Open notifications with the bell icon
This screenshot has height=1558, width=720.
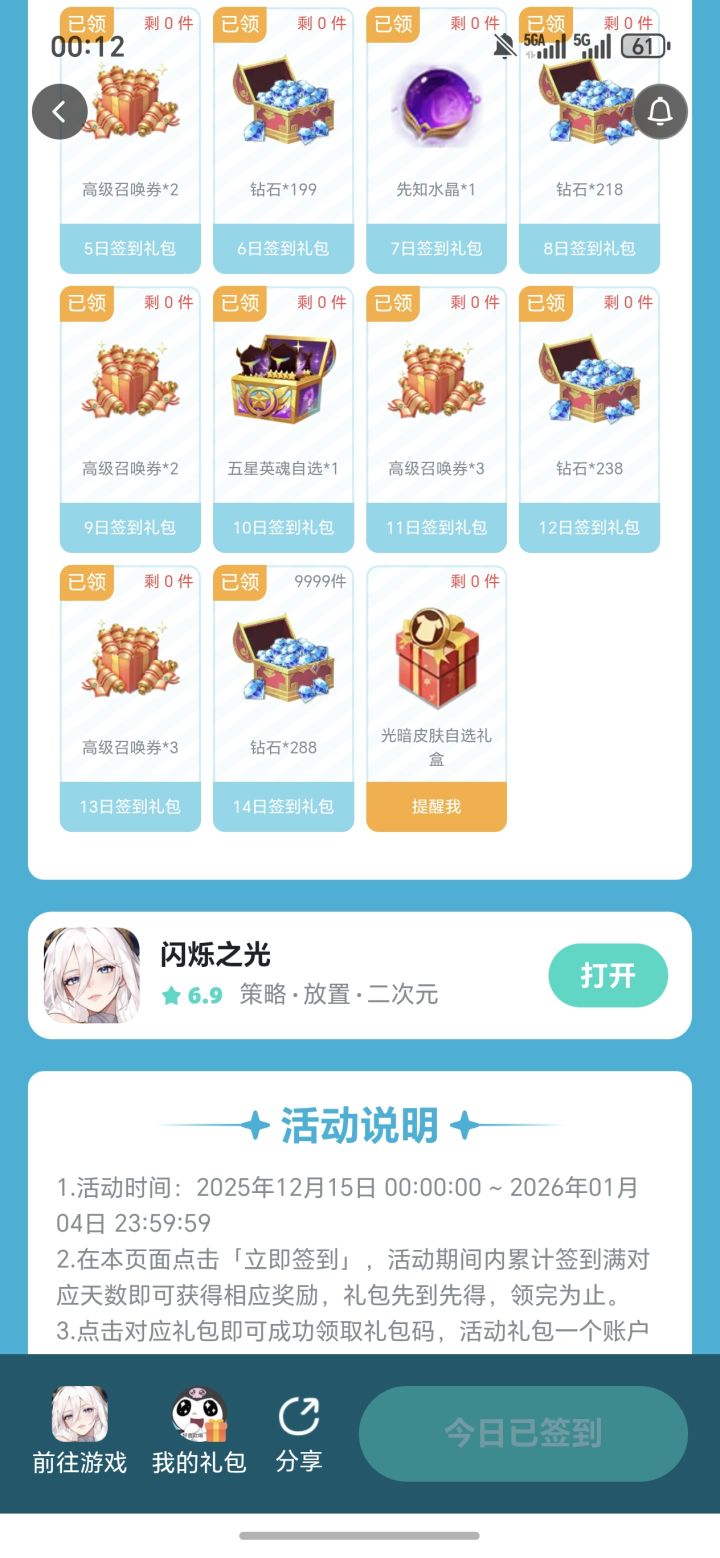pos(659,111)
